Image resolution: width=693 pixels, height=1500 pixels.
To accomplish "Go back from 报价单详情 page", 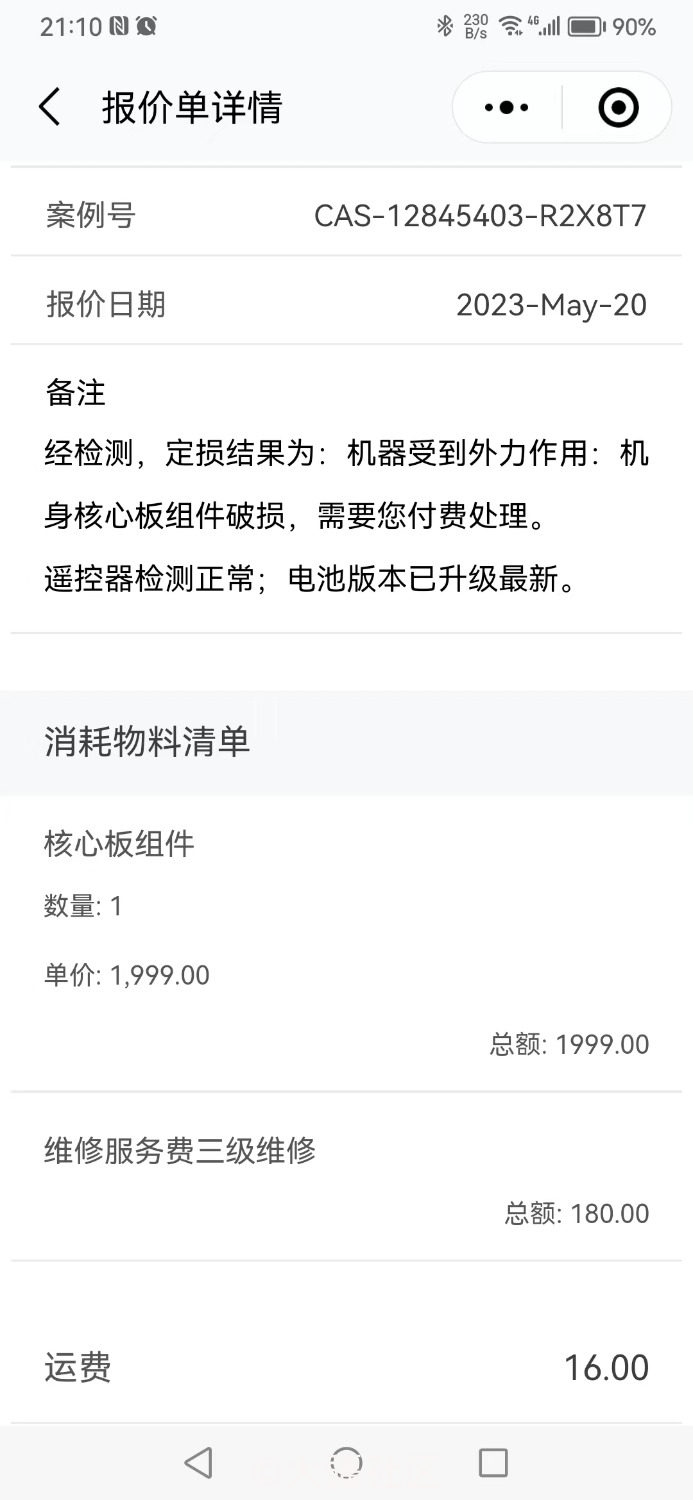I will (49, 107).
